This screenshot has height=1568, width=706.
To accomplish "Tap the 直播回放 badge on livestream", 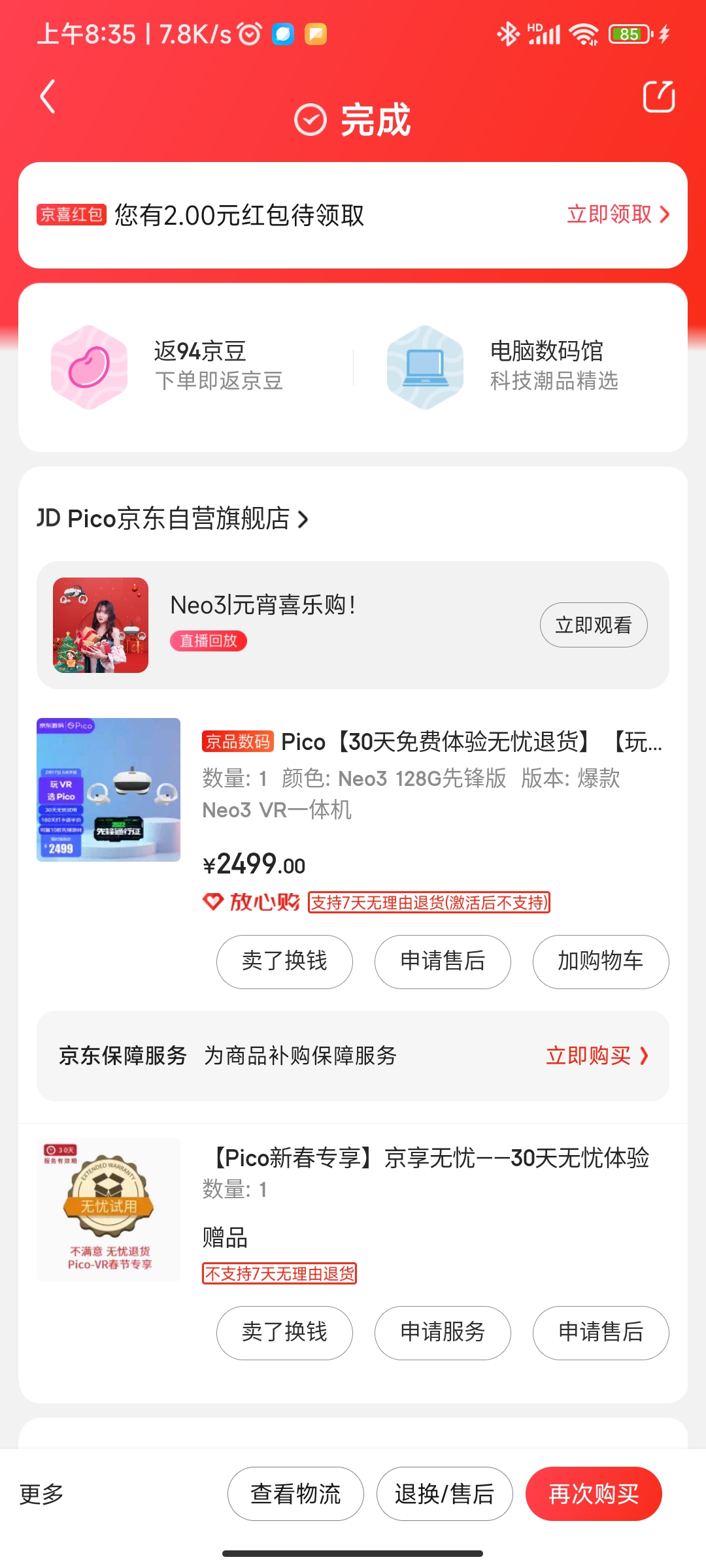I will click(209, 642).
